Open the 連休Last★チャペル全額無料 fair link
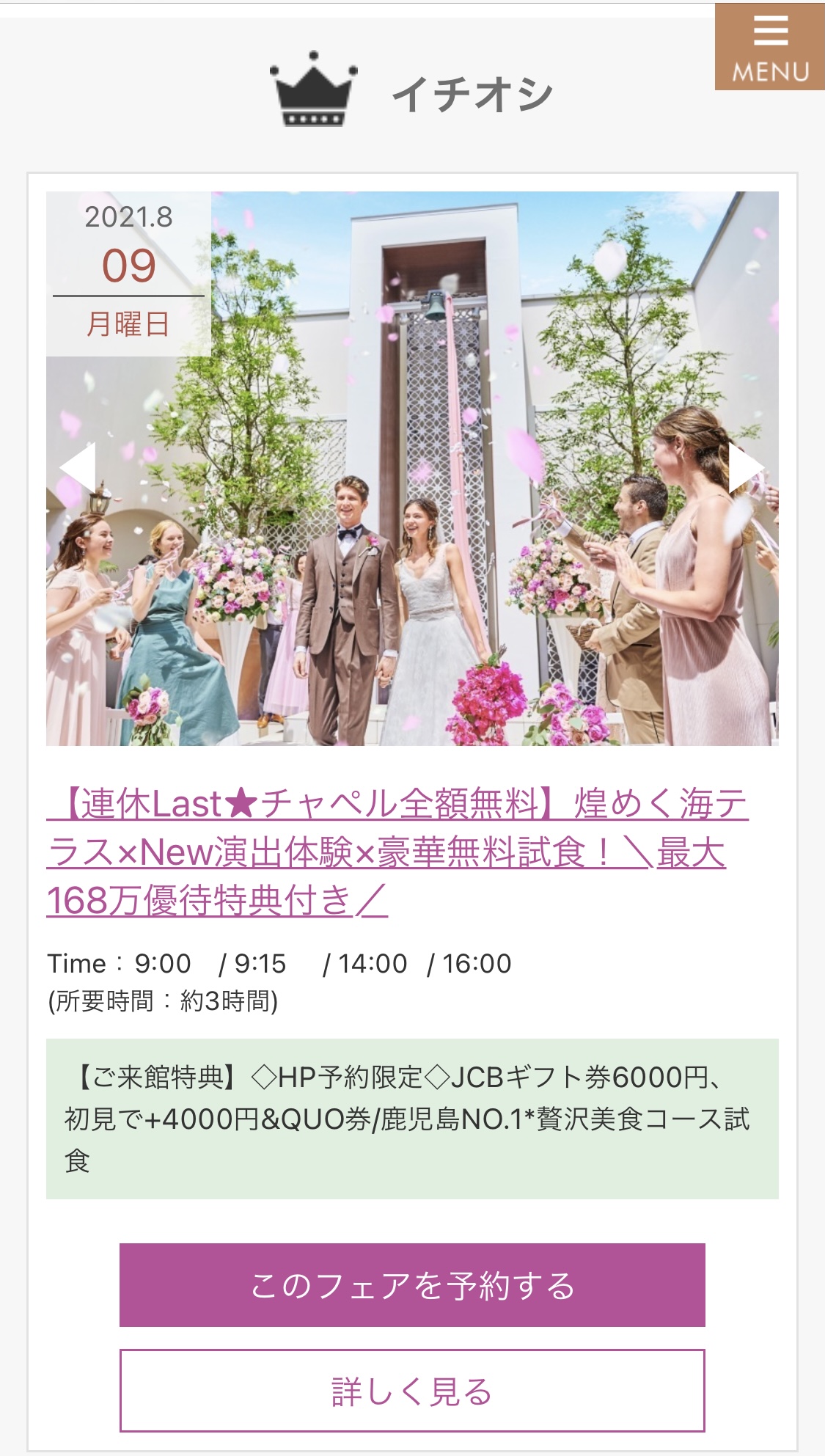The height and width of the screenshot is (1456, 825). click(396, 852)
